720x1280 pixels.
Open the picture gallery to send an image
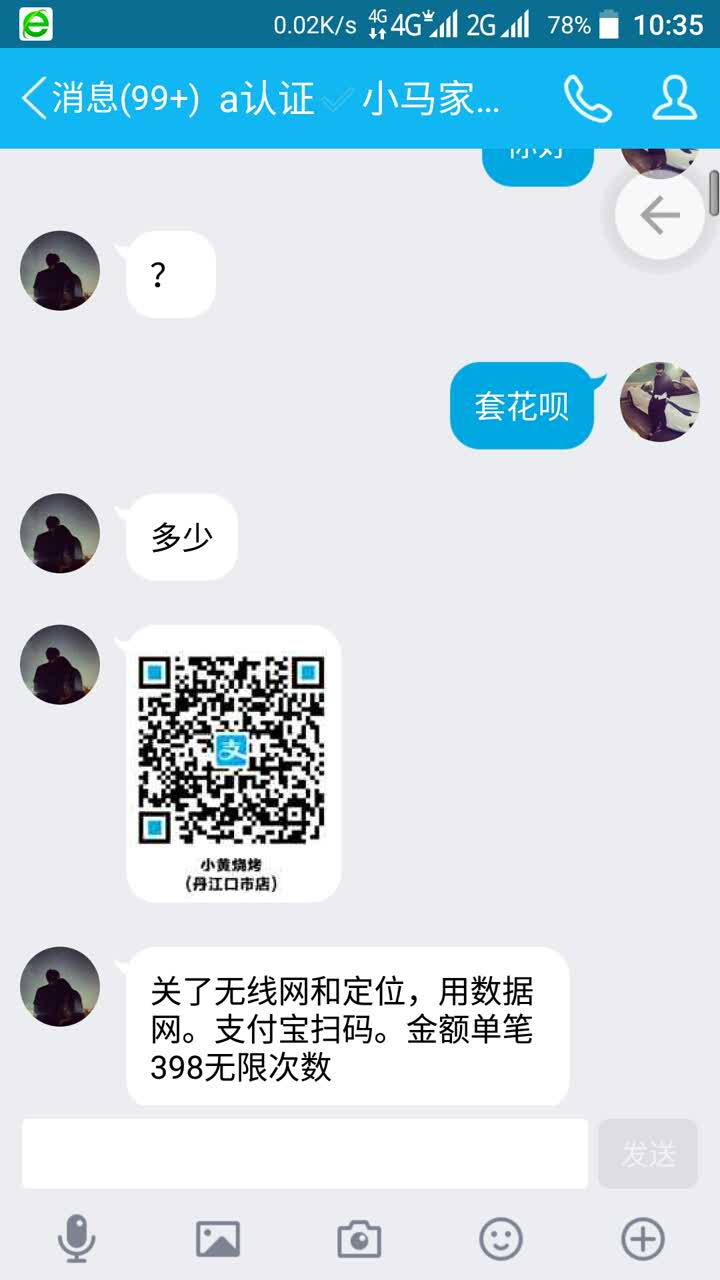coord(218,1240)
